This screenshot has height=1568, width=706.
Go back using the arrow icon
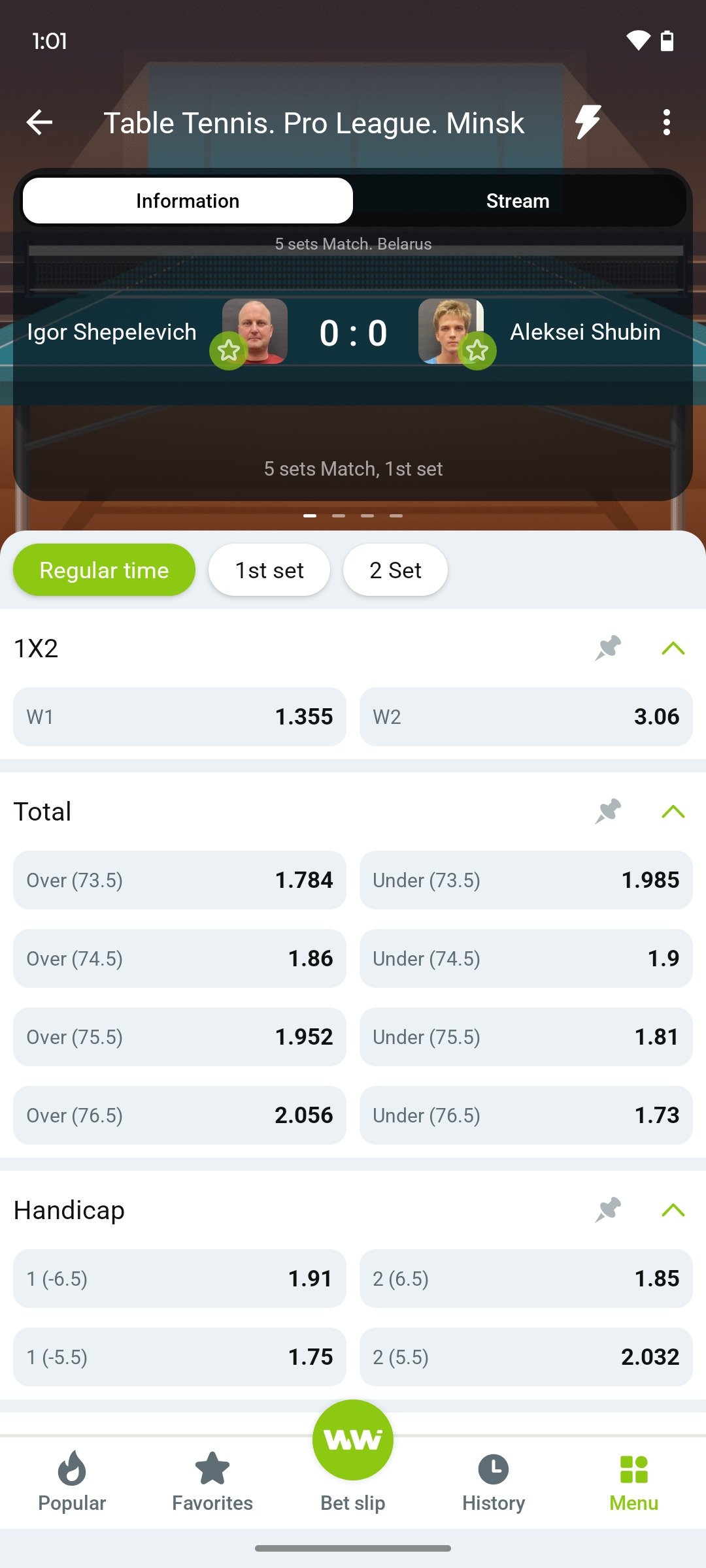pos(39,122)
